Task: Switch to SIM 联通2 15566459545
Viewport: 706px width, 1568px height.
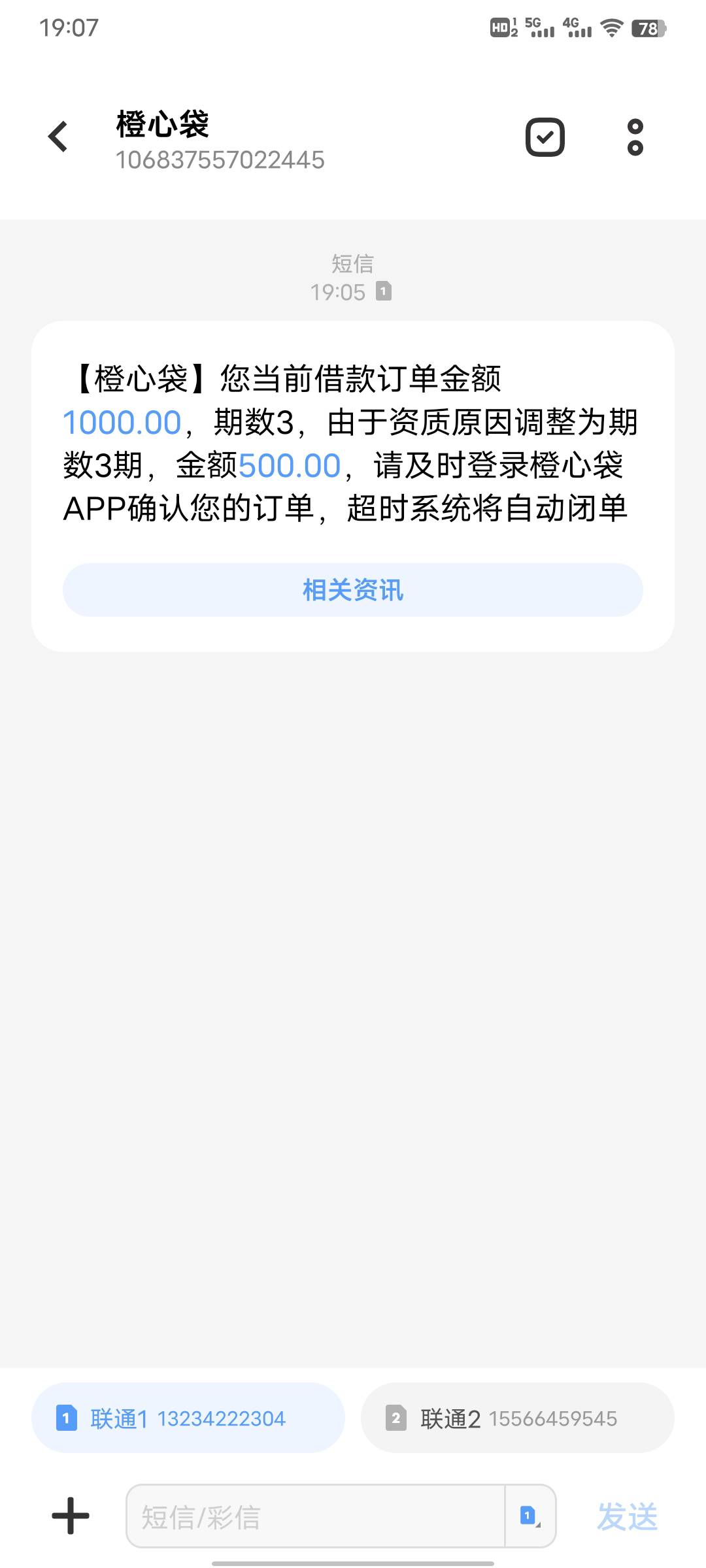Action: click(x=517, y=1418)
